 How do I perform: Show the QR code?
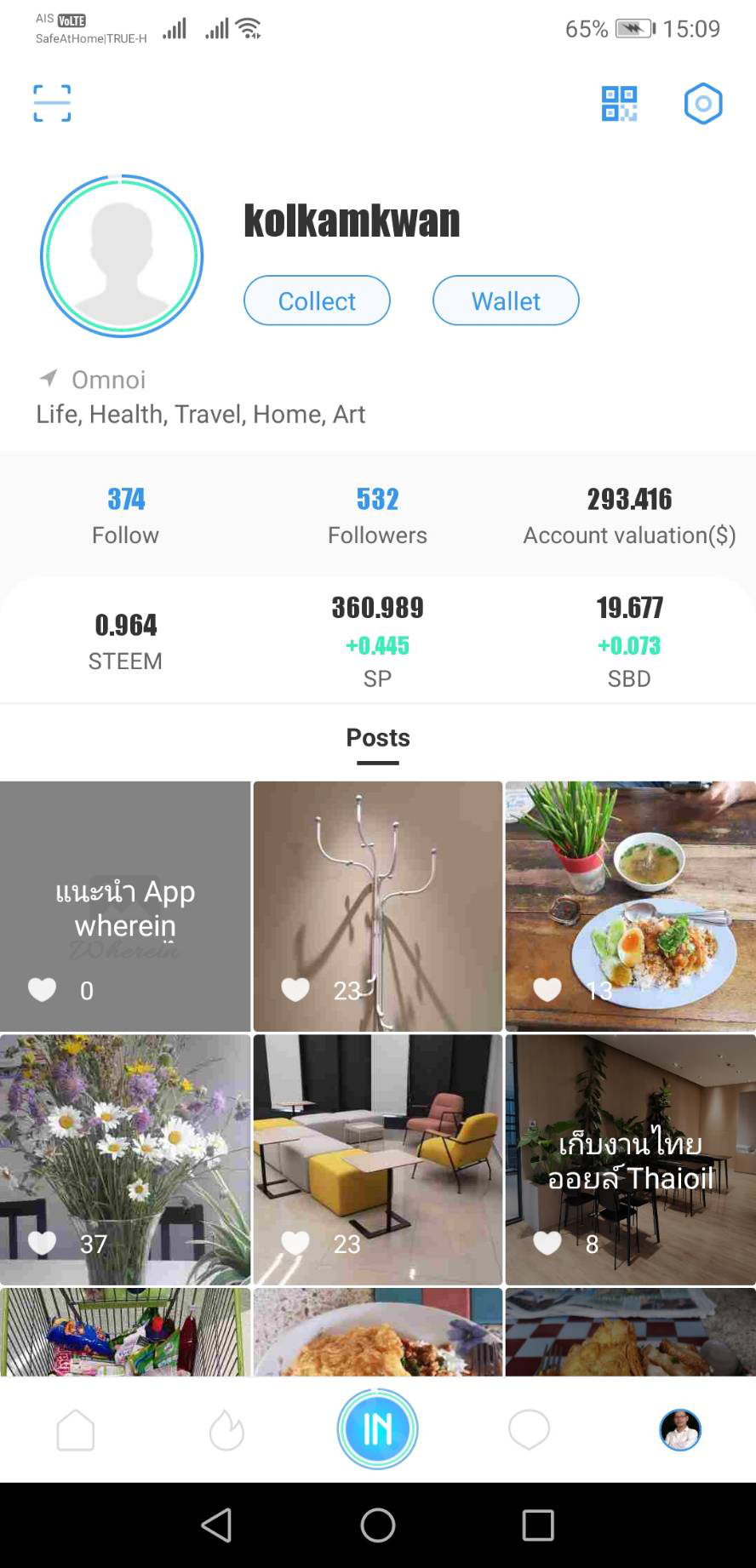(619, 104)
